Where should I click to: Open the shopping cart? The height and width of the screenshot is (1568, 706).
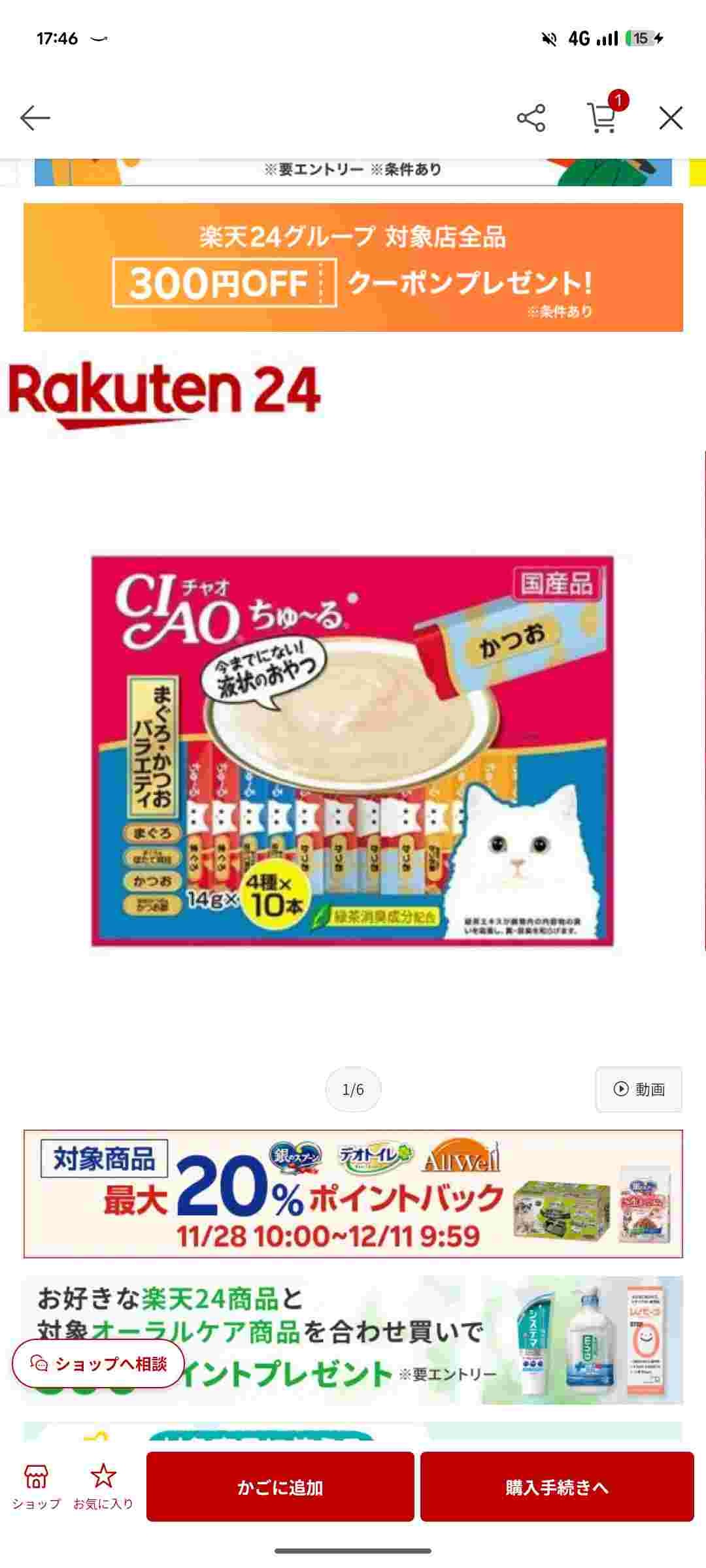(x=602, y=118)
